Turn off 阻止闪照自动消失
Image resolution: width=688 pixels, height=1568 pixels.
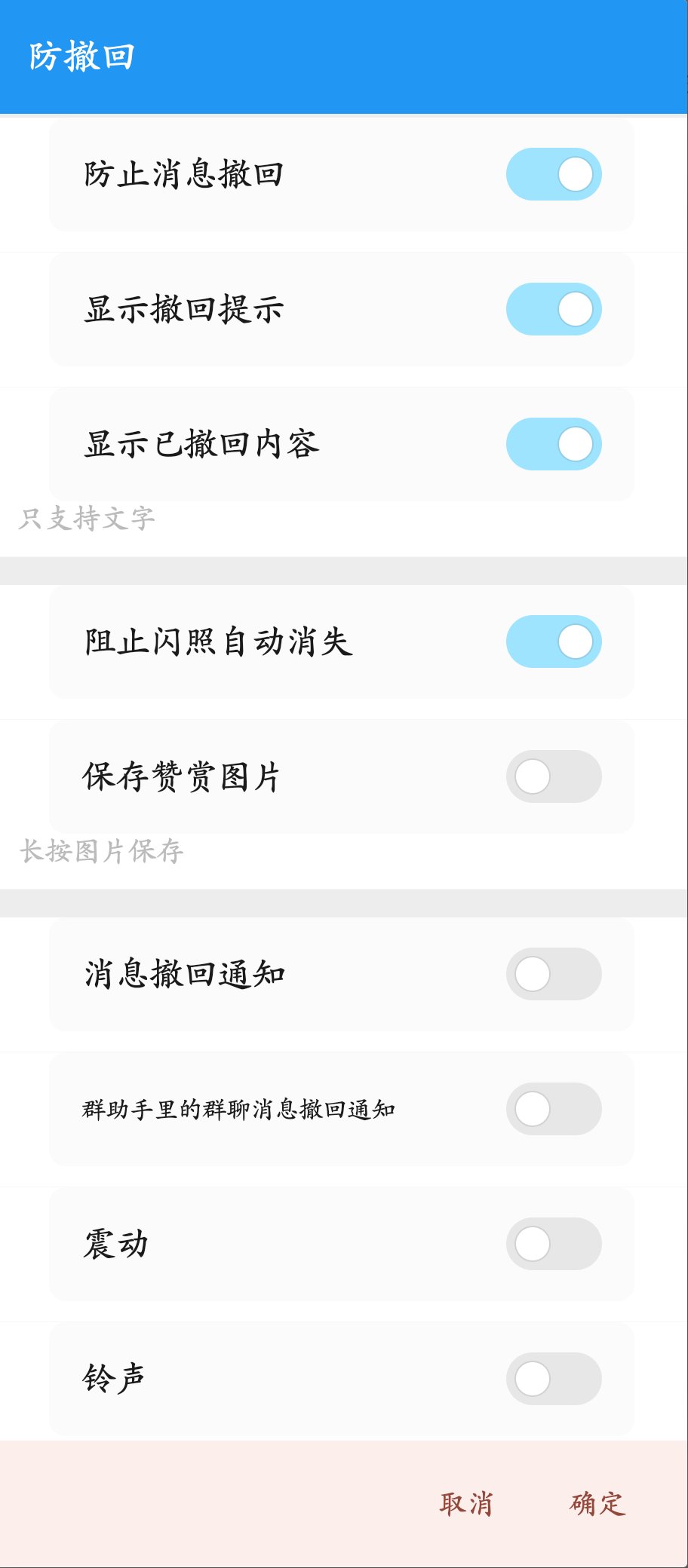(554, 641)
